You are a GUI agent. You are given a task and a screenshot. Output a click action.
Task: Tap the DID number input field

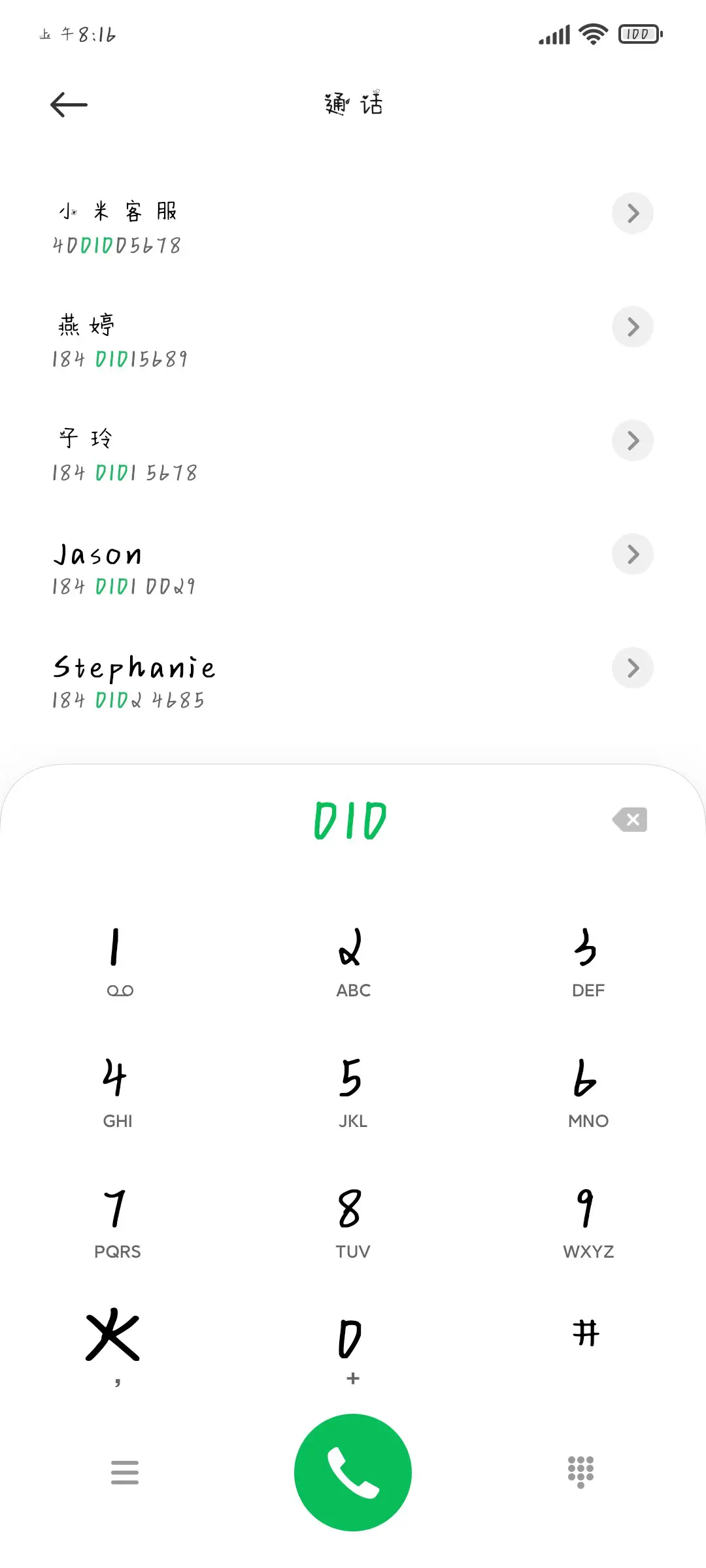(352, 820)
